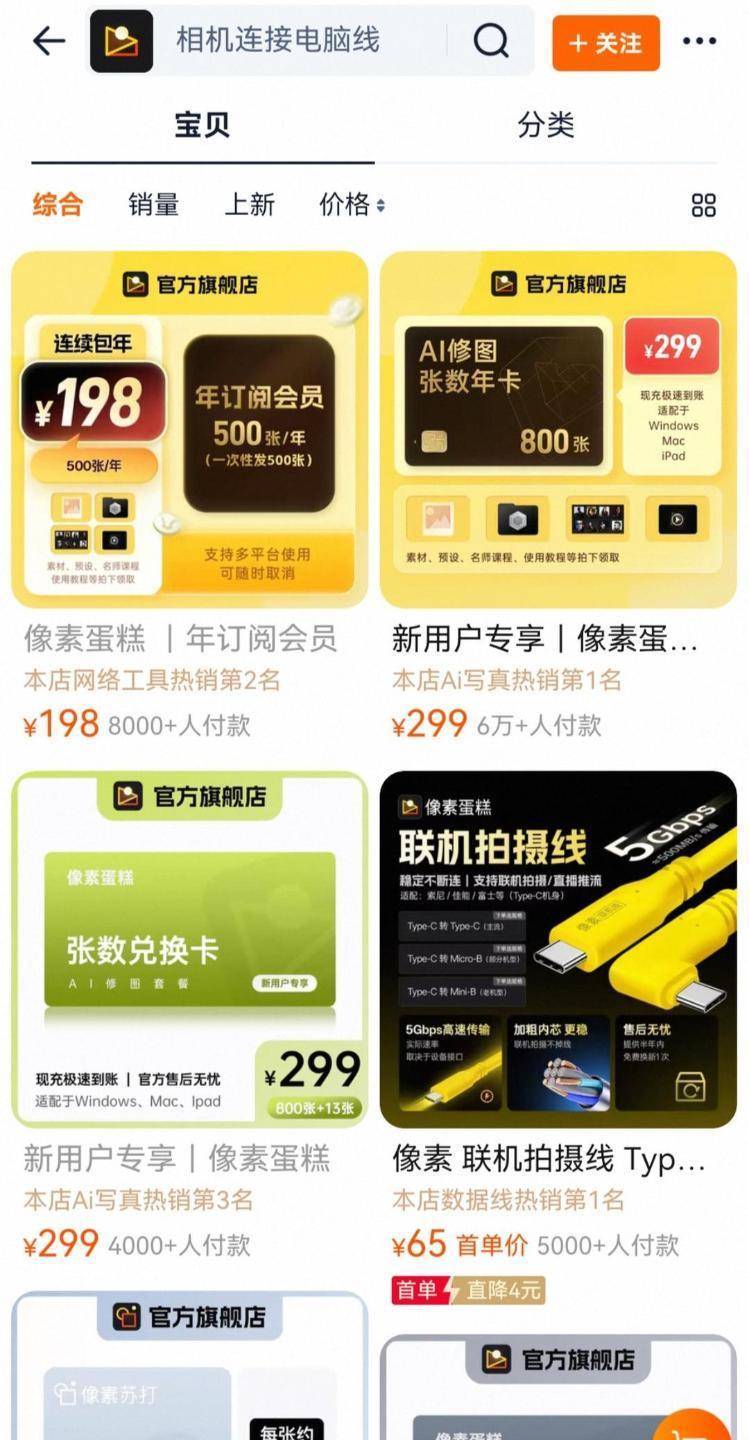Sort products by 上新
Image resolution: width=749 pixels, height=1440 pixels.
coord(249,205)
